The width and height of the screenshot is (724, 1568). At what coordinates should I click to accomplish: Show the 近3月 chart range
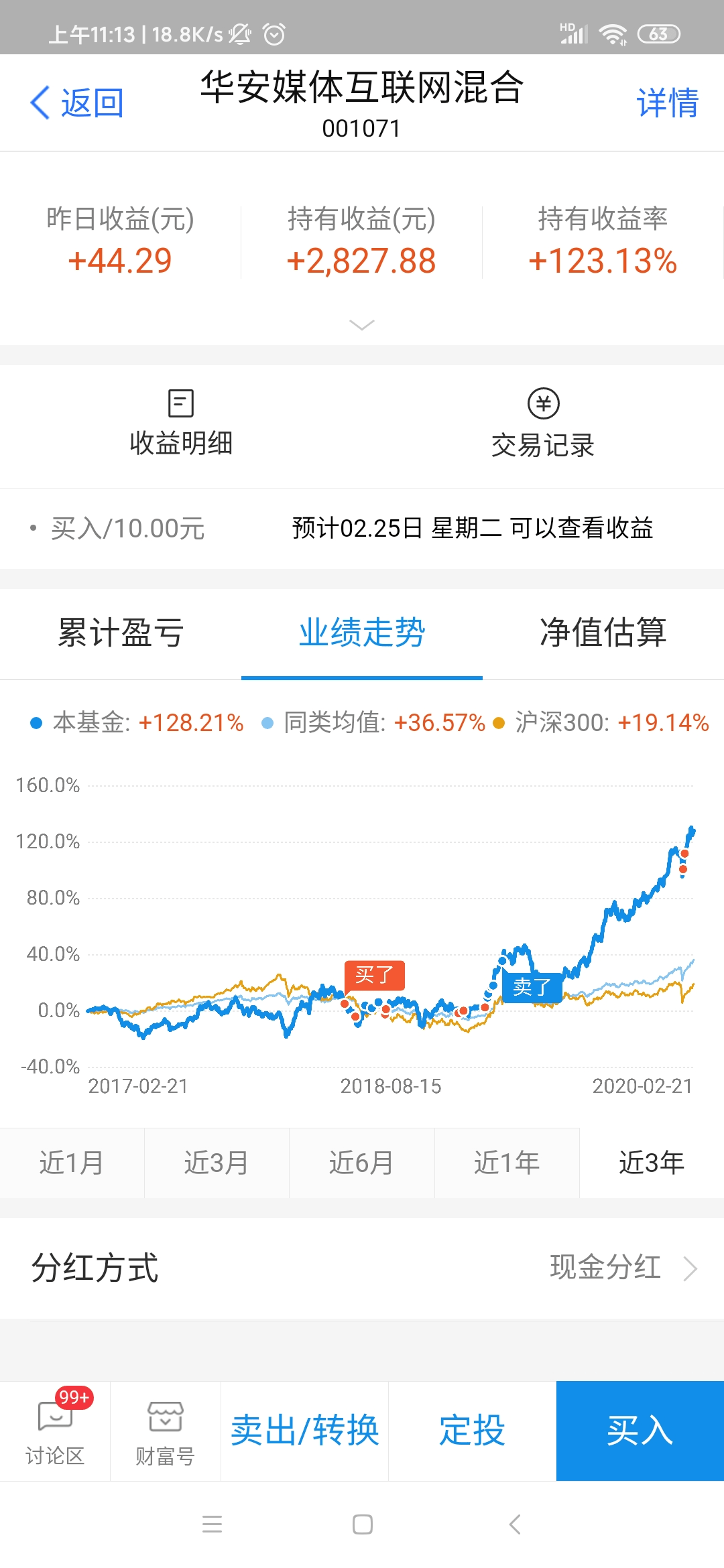pyautogui.click(x=217, y=1163)
